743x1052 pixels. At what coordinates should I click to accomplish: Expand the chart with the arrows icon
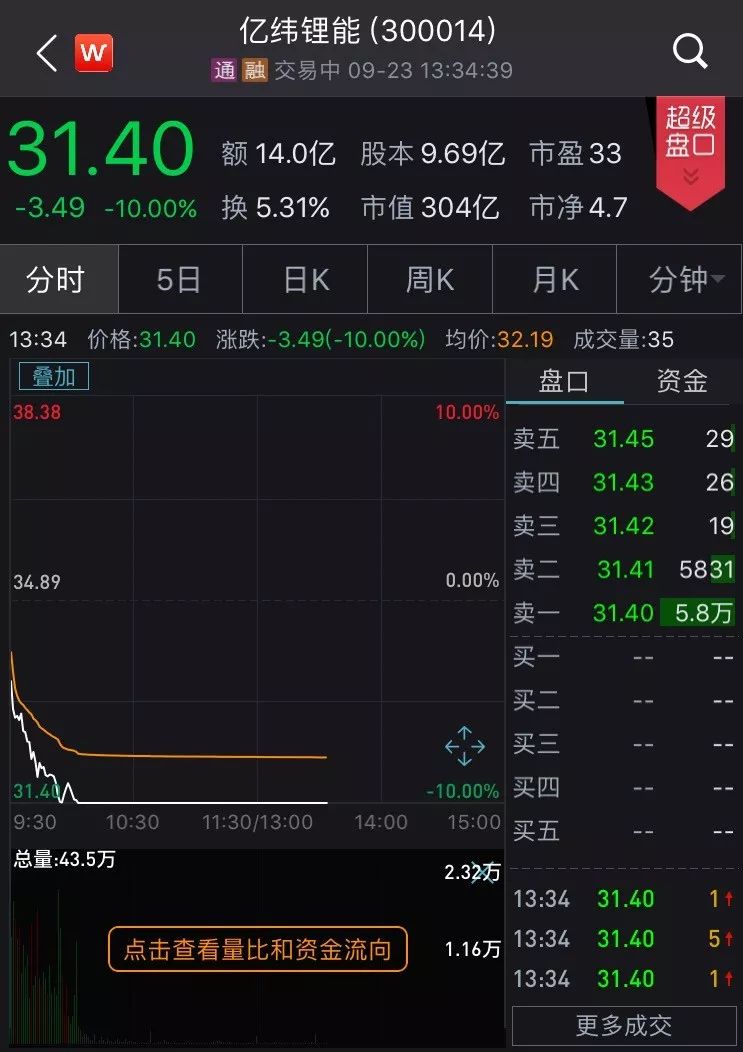[465, 746]
